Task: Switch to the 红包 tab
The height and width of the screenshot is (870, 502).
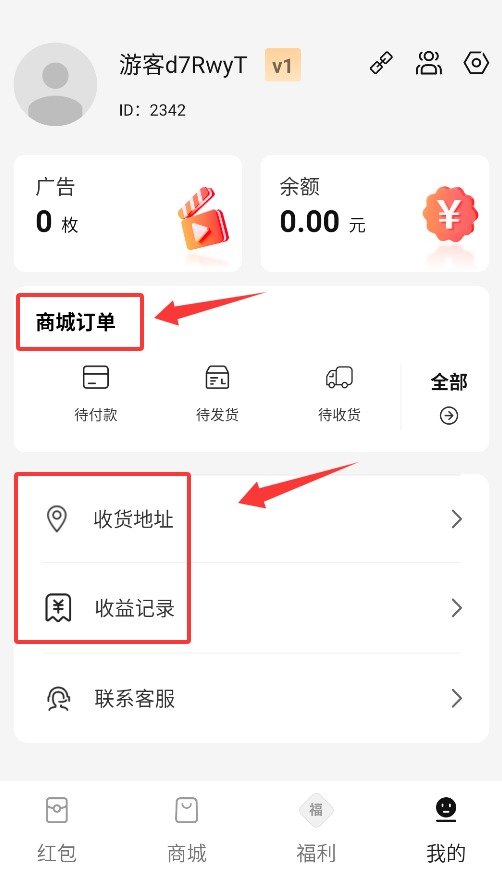Action: click(57, 829)
